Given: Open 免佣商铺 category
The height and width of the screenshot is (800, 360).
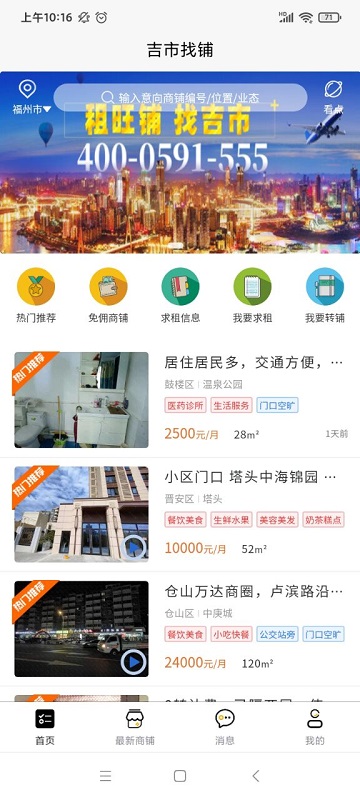Looking at the screenshot, I should [108, 295].
